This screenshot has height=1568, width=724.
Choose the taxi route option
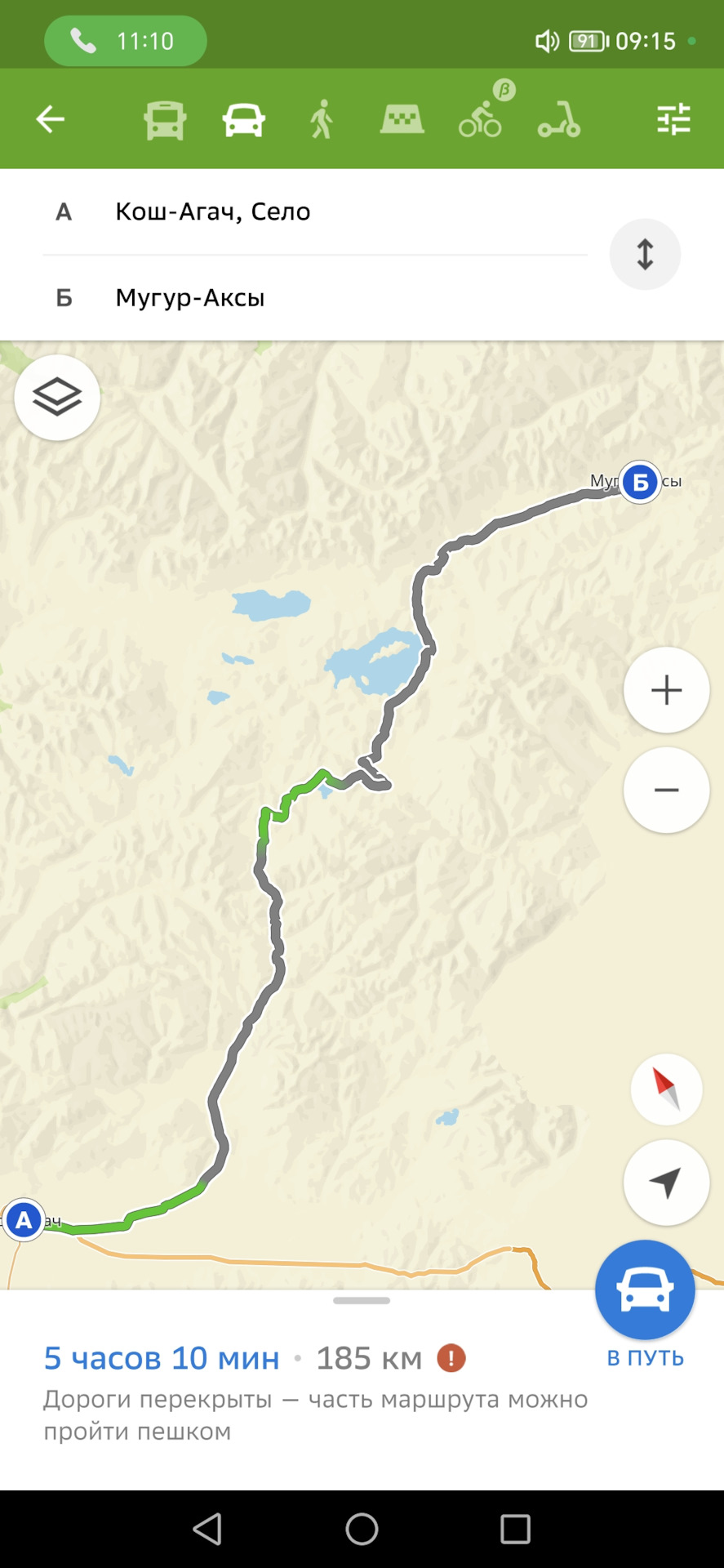point(402,119)
